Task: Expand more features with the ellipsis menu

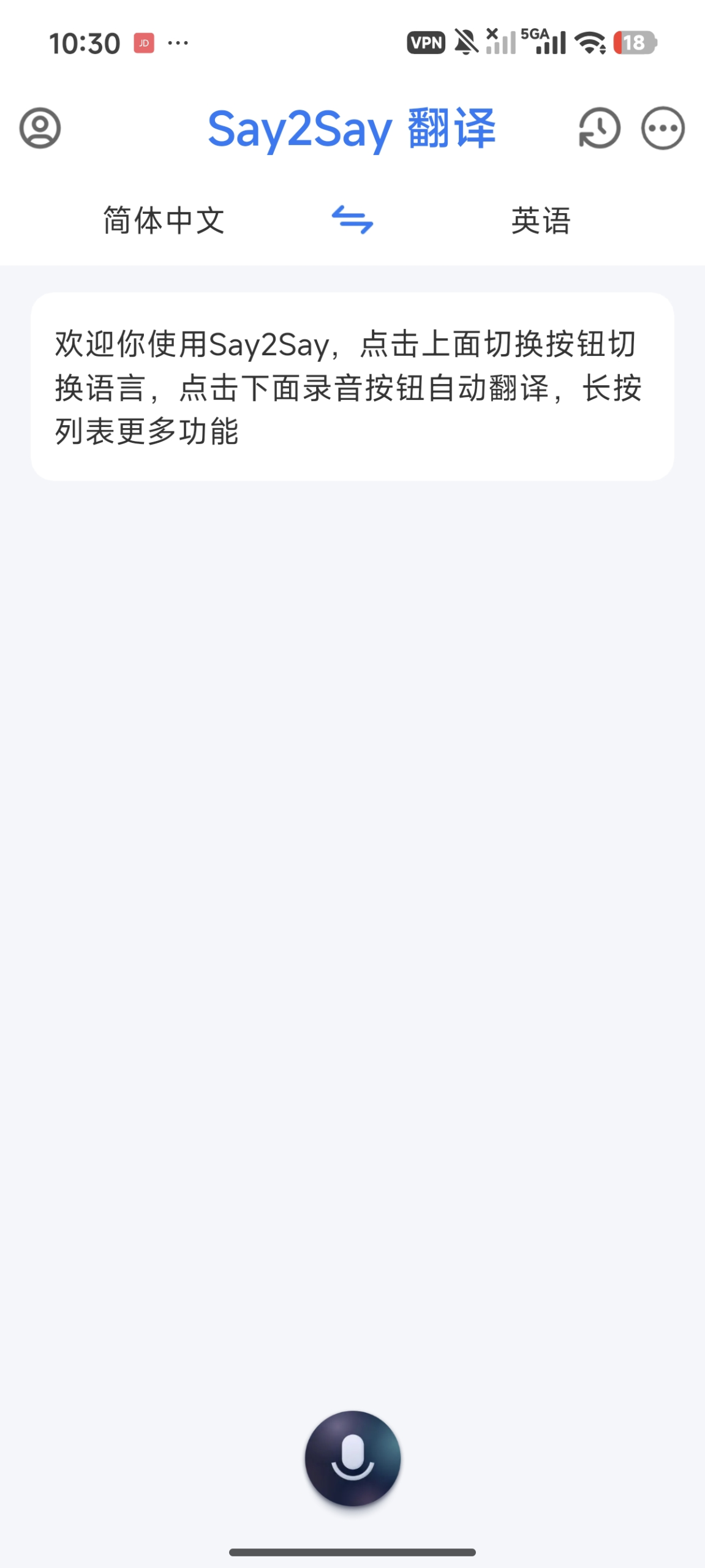Action: click(x=662, y=129)
